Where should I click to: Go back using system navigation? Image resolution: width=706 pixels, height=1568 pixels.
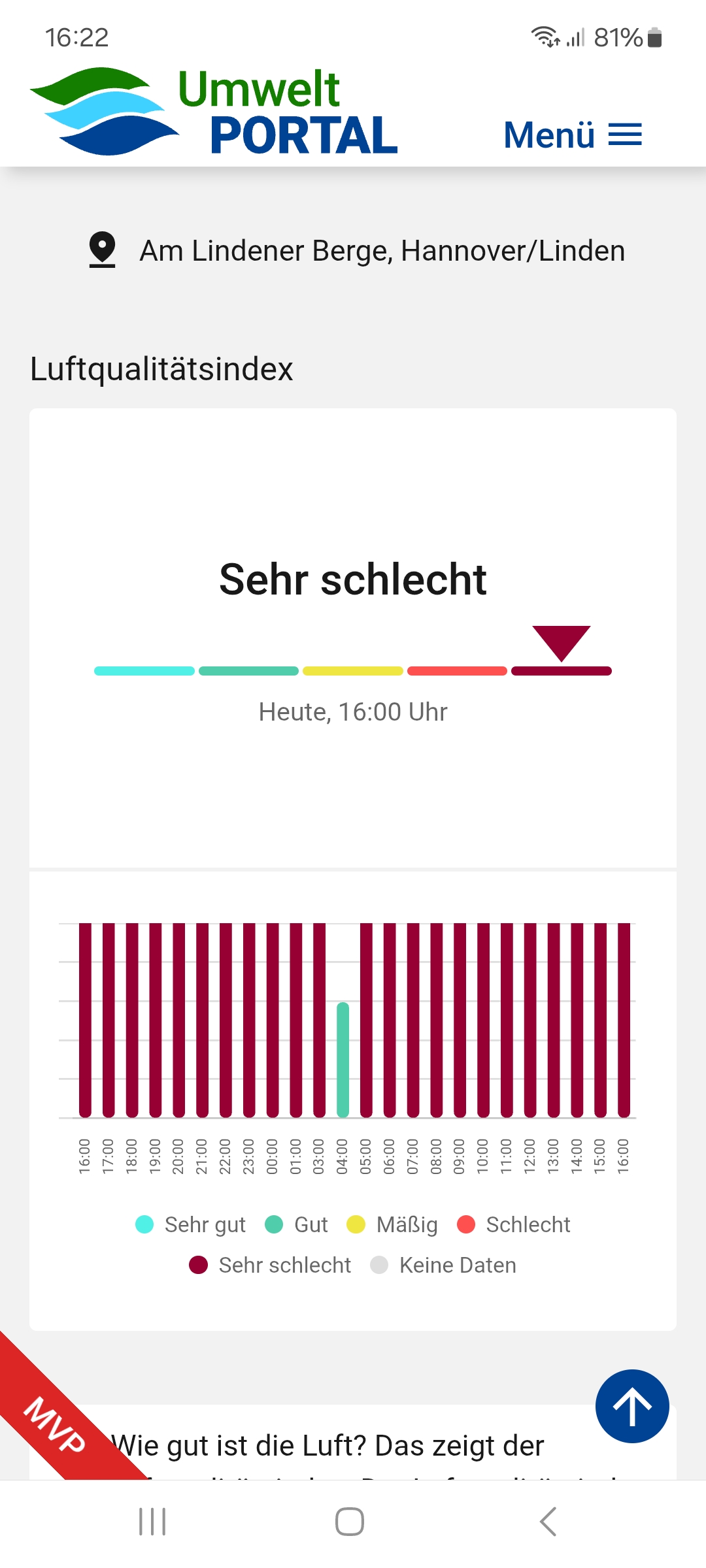[x=548, y=1522]
